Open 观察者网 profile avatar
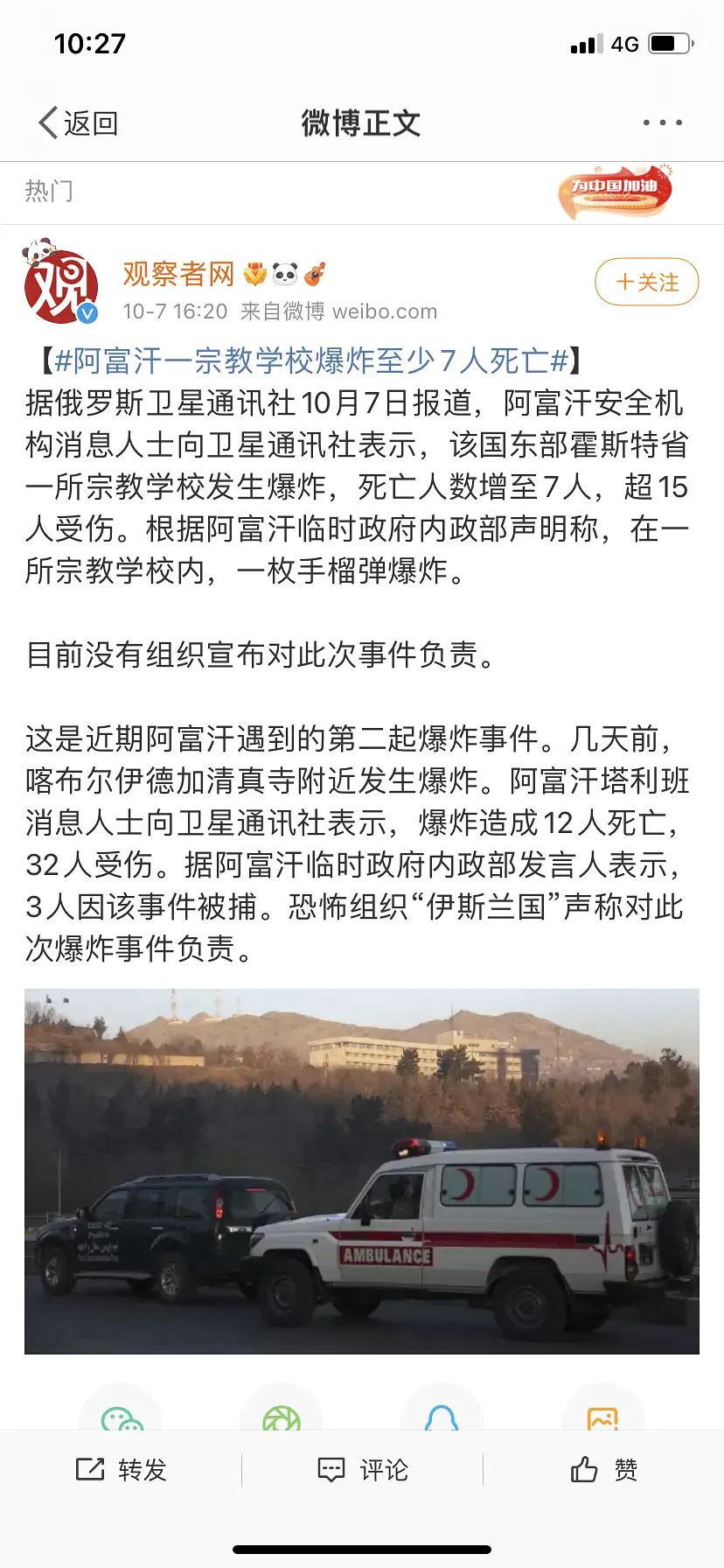 (61, 286)
